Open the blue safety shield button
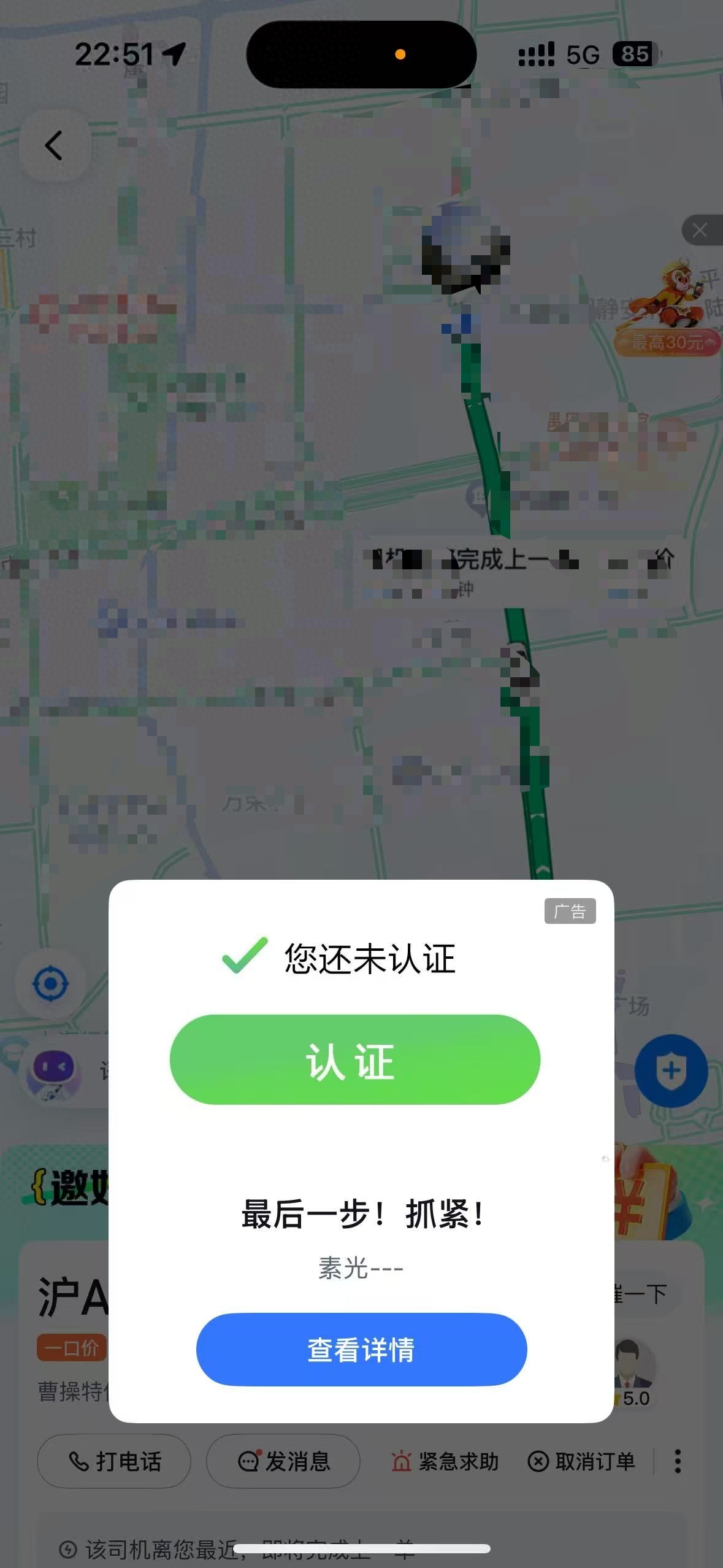 (x=671, y=1070)
